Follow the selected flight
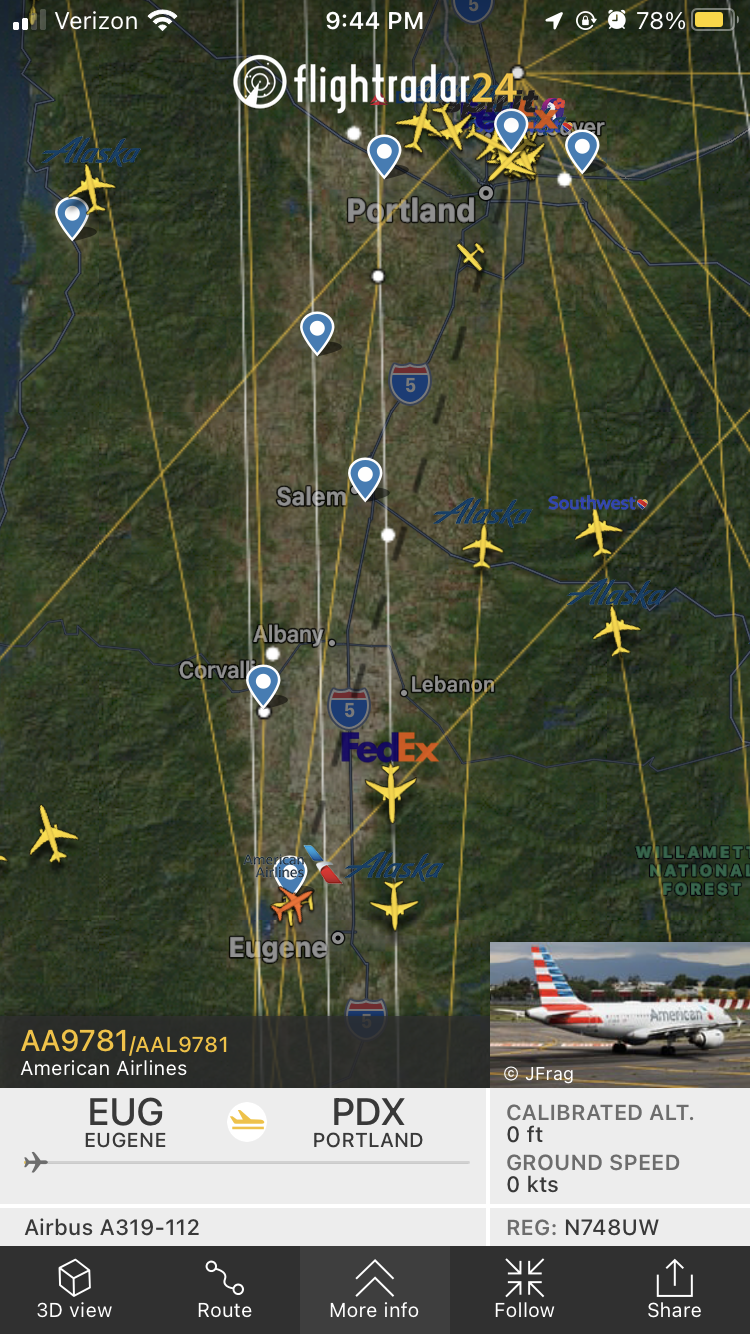Screen dimensions: 750x1334 pos(524,1289)
